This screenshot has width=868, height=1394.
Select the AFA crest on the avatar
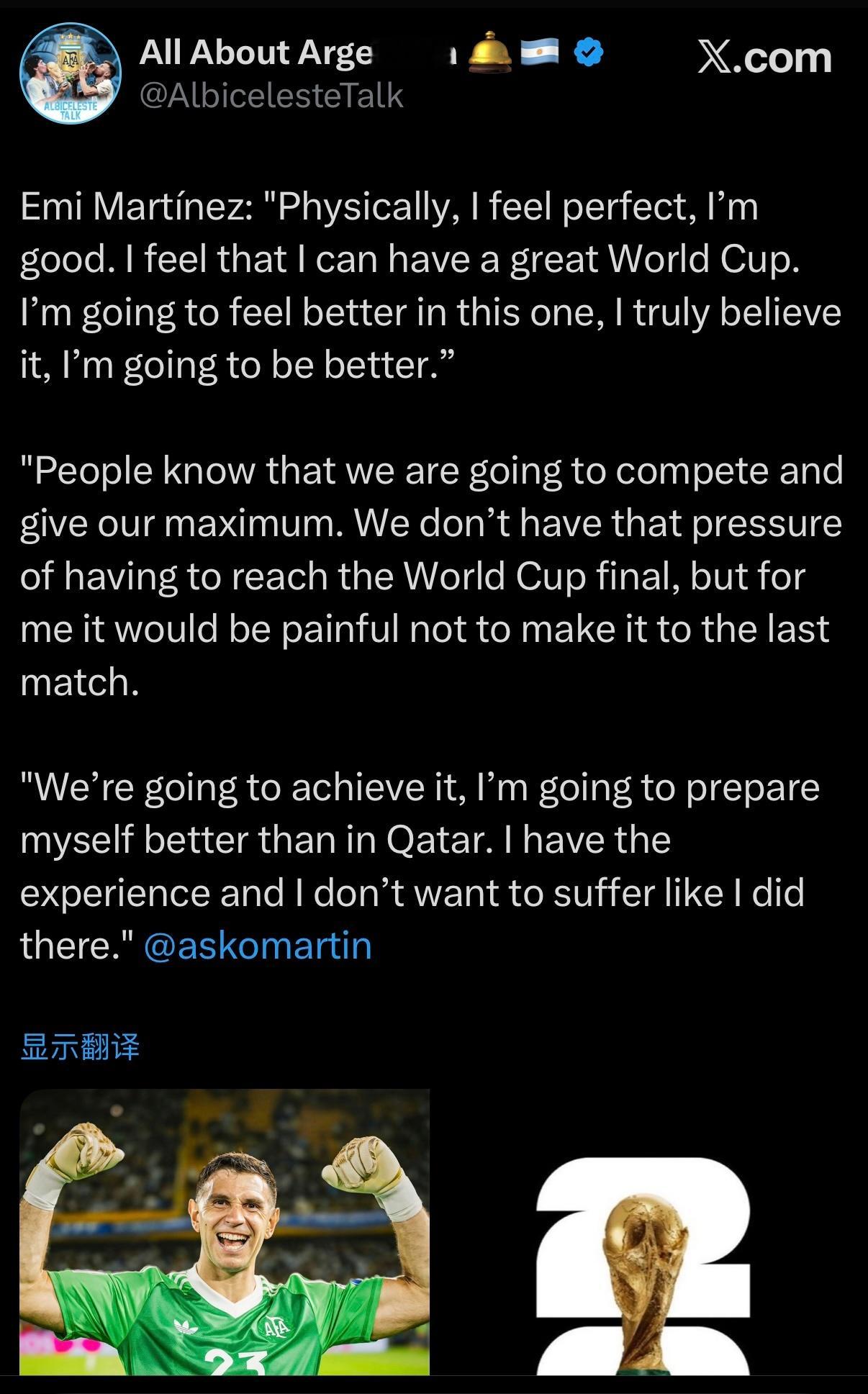click(70, 54)
